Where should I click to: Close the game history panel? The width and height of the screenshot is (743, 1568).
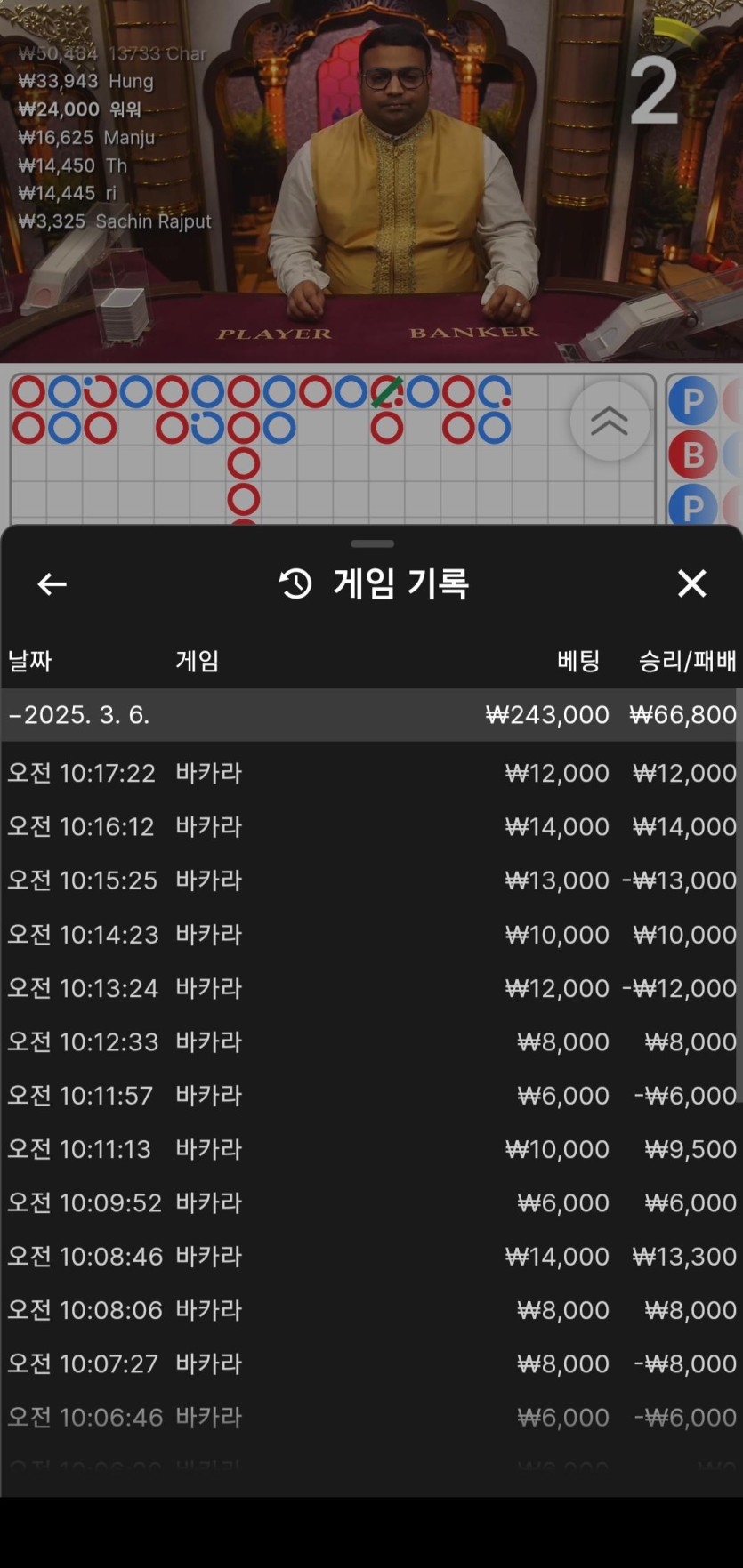pyautogui.click(x=691, y=584)
